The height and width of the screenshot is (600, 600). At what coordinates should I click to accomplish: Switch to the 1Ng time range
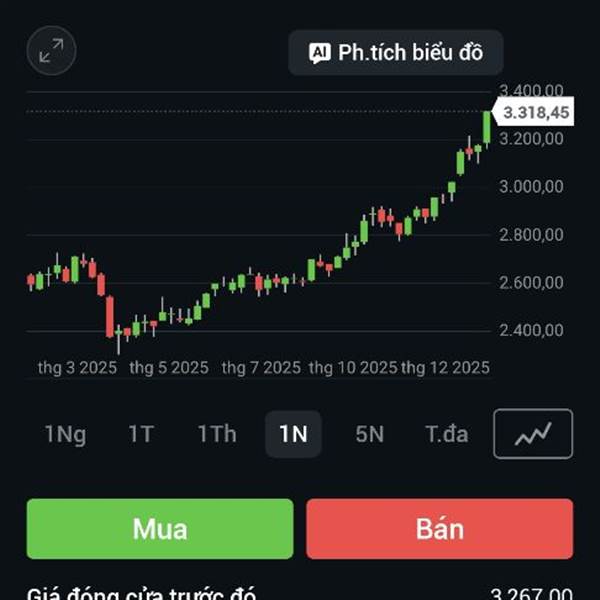tap(65, 434)
